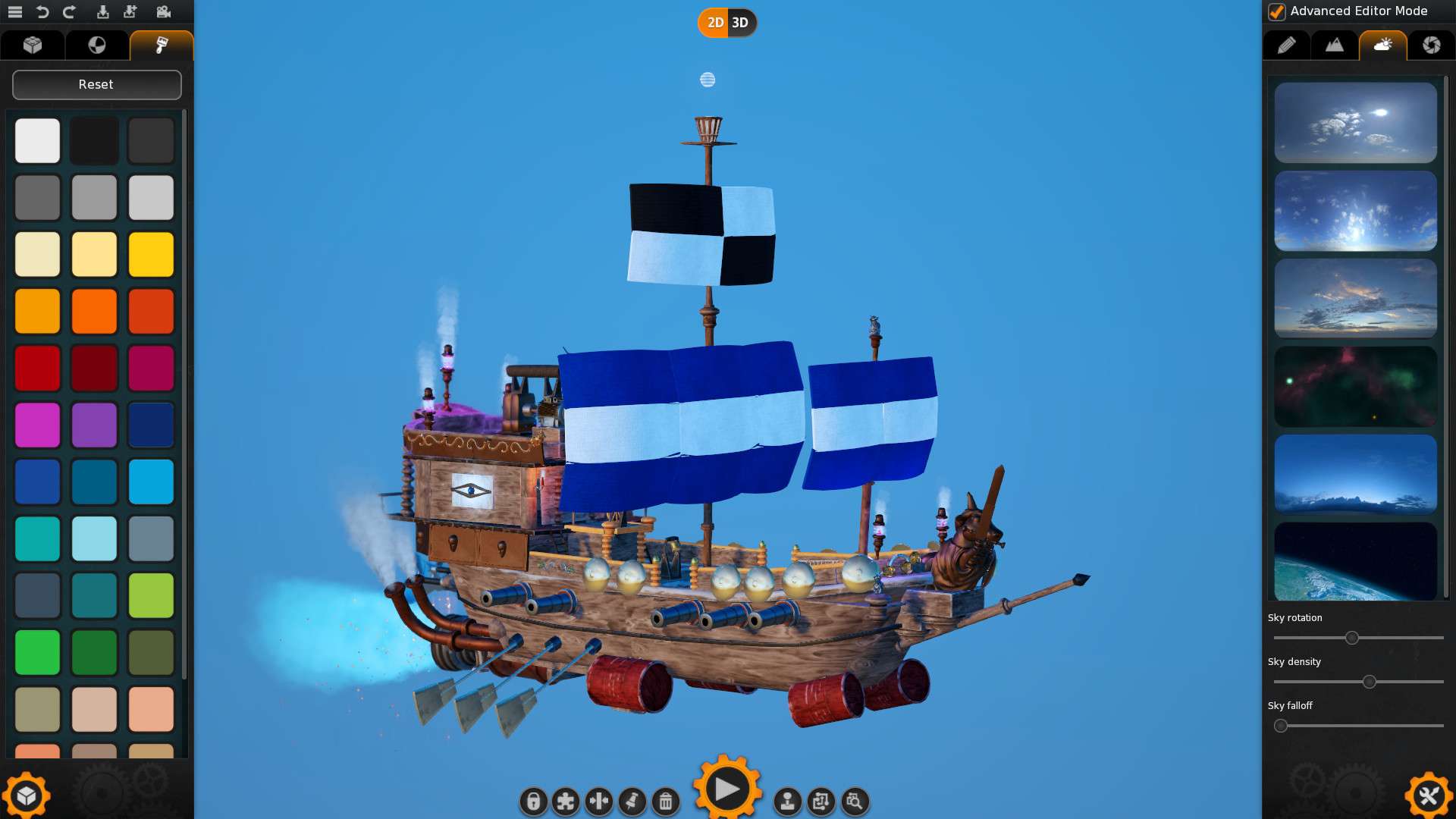
Task: Tap the Reset button
Action: 96,84
